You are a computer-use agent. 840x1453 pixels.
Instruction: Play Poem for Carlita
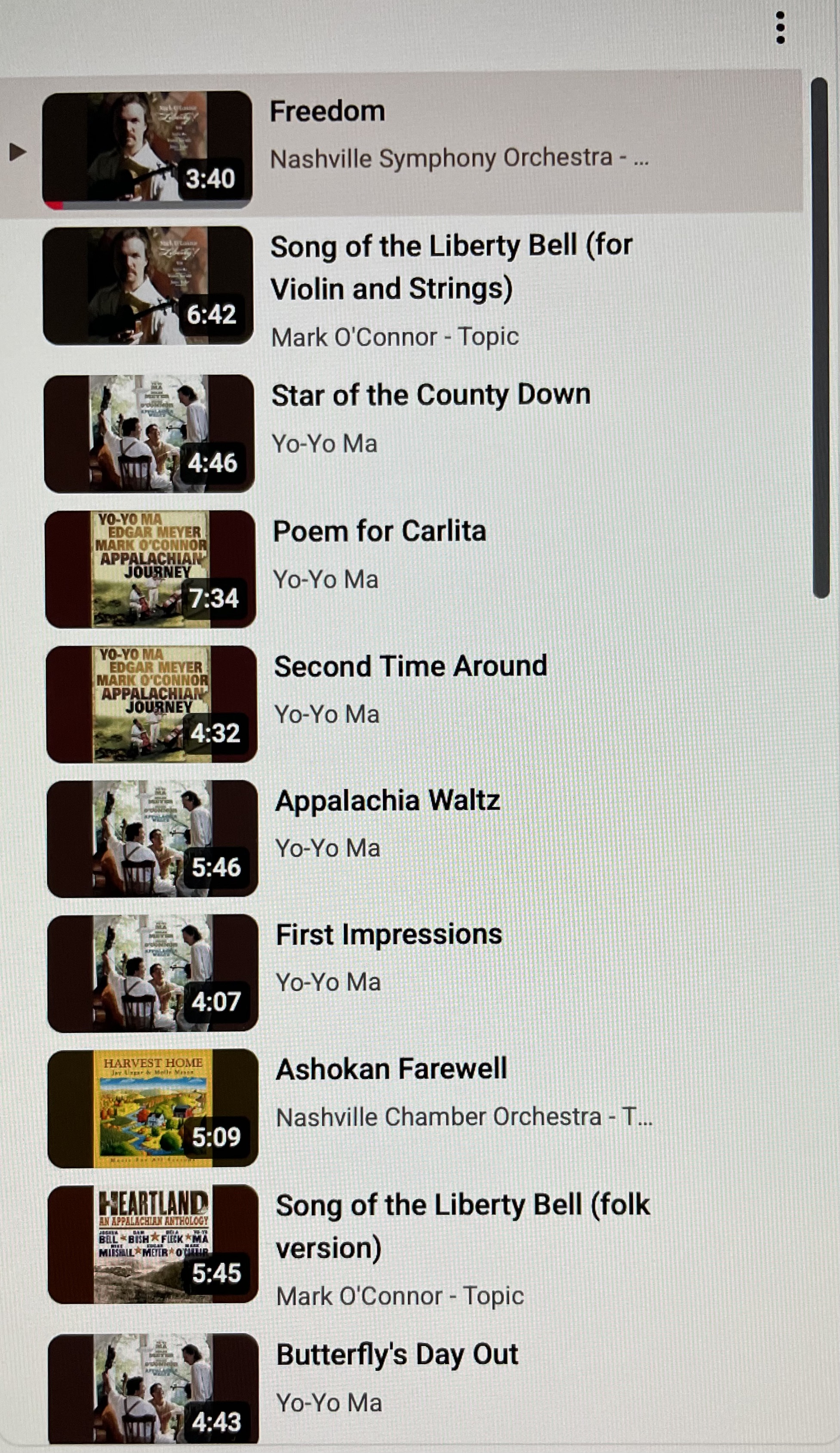[x=379, y=532]
